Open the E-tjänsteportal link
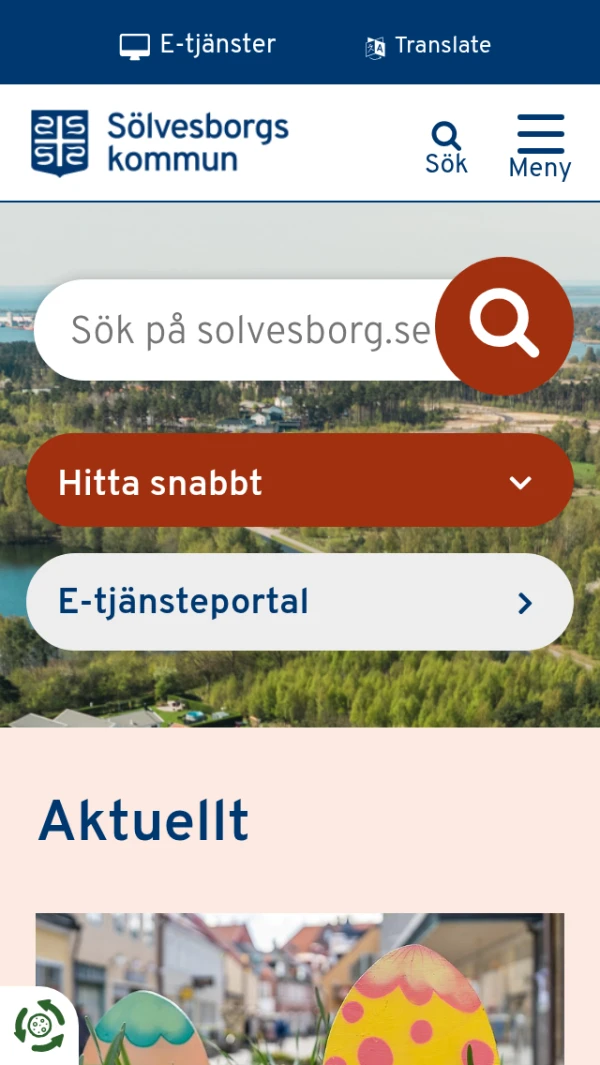 pyautogui.click(x=300, y=602)
